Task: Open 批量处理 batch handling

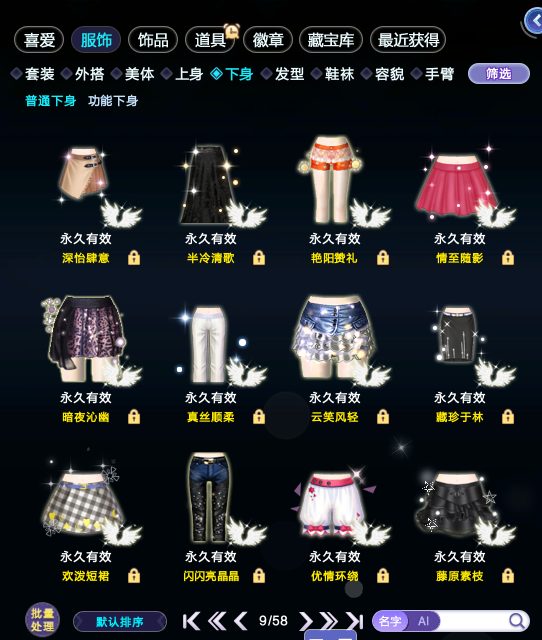Action: (42, 620)
